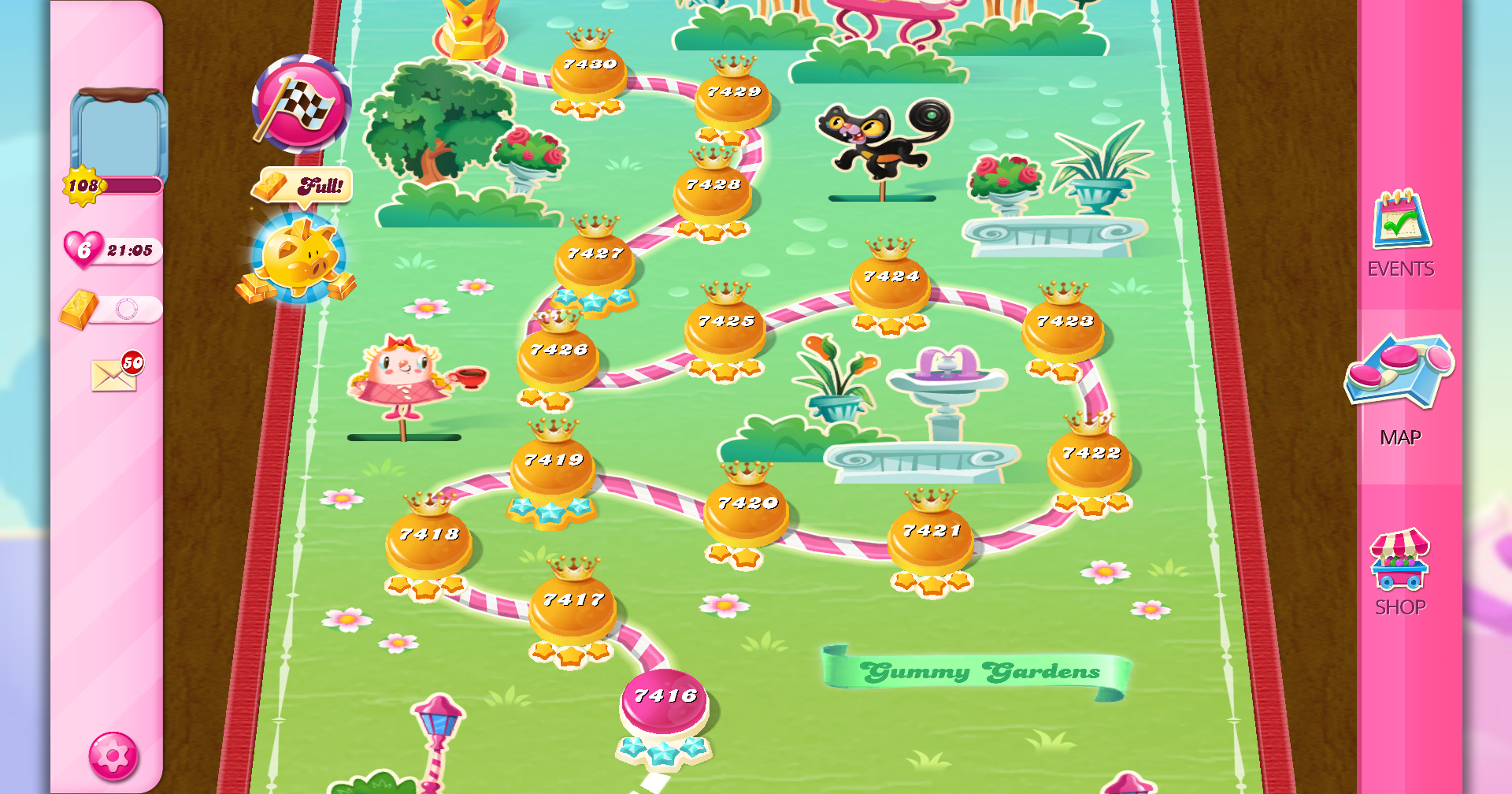Open the Events page
The width and height of the screenshot is (1512, 794).
(x=1401, y=234)
